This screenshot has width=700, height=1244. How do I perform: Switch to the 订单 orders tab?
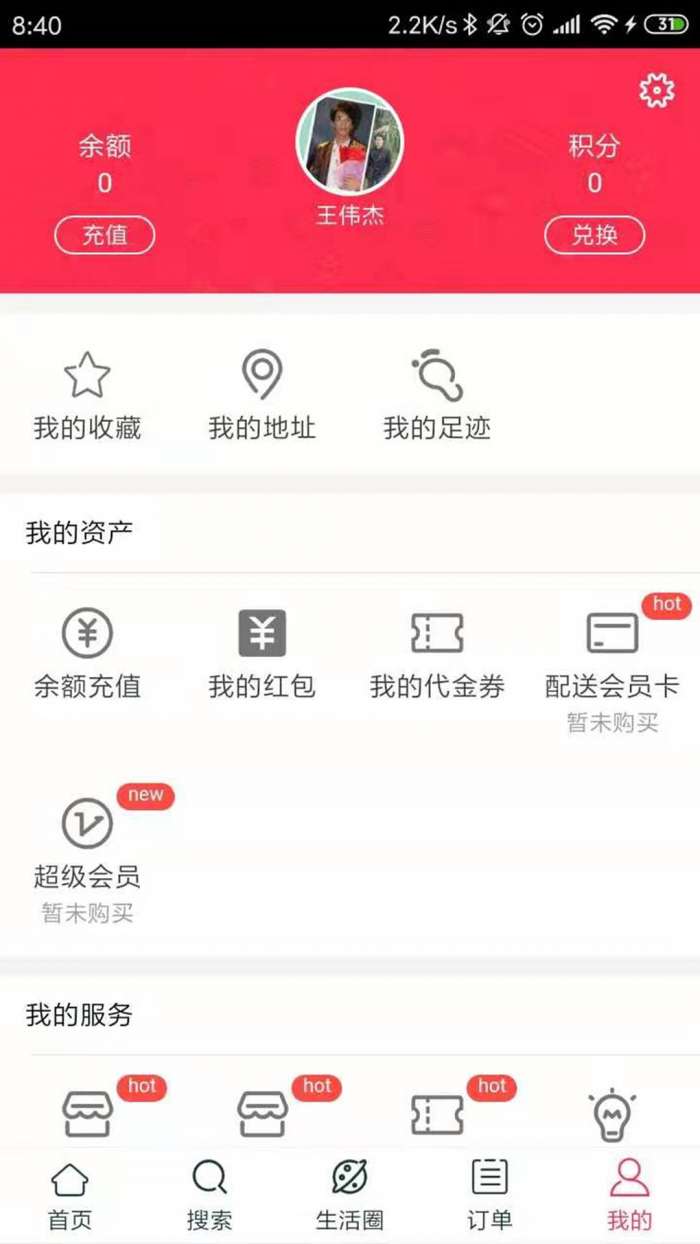[489, 1195]
